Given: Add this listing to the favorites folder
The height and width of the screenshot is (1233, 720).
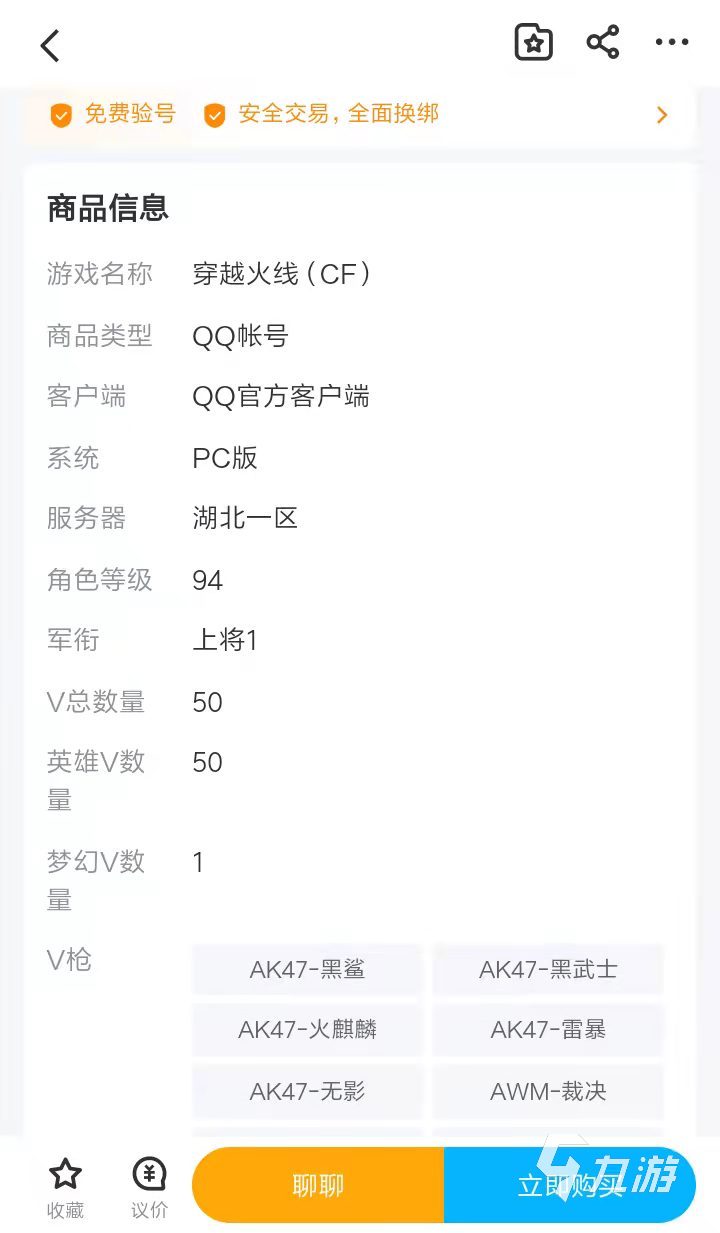Looking at the screenshot, I should coord(533,43).
